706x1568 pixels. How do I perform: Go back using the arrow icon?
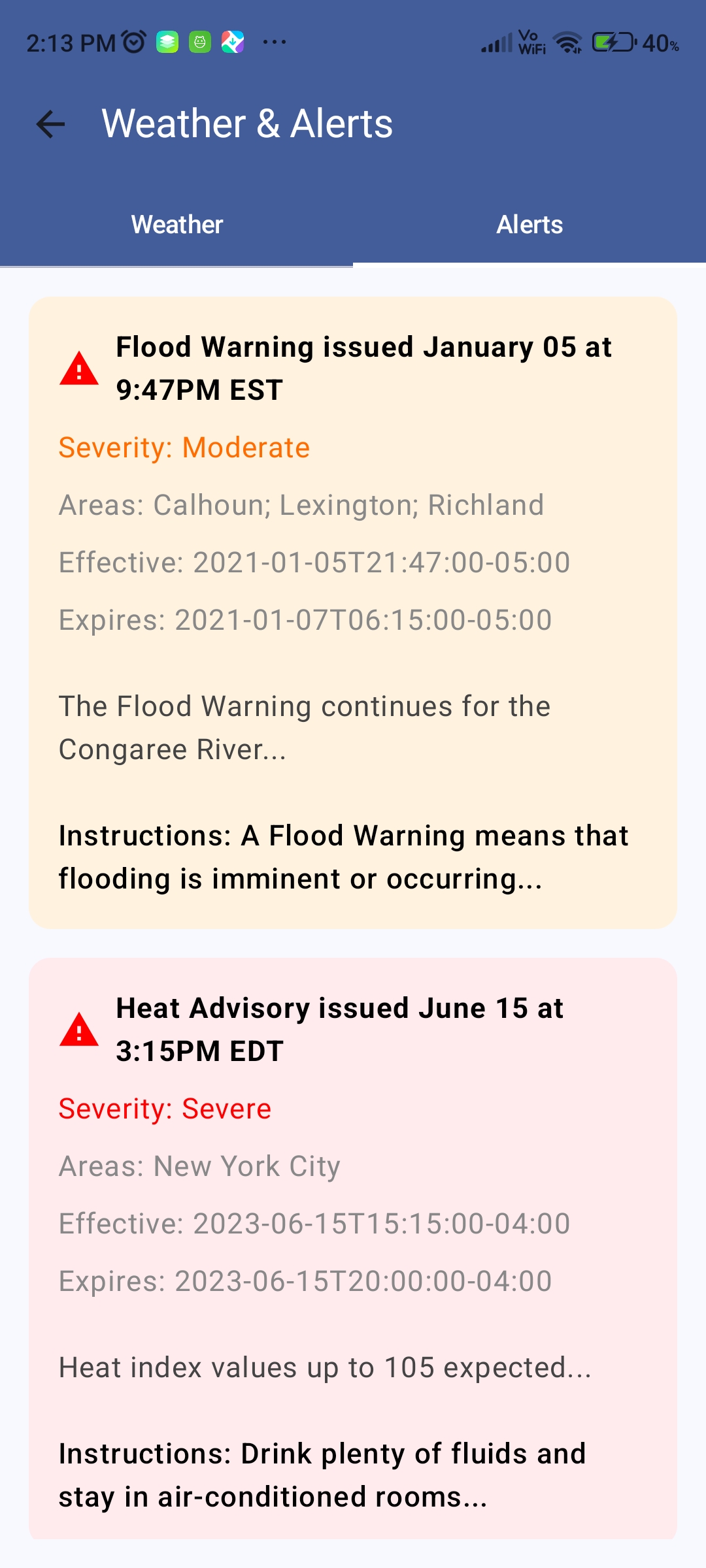click(x=51, y=124)
